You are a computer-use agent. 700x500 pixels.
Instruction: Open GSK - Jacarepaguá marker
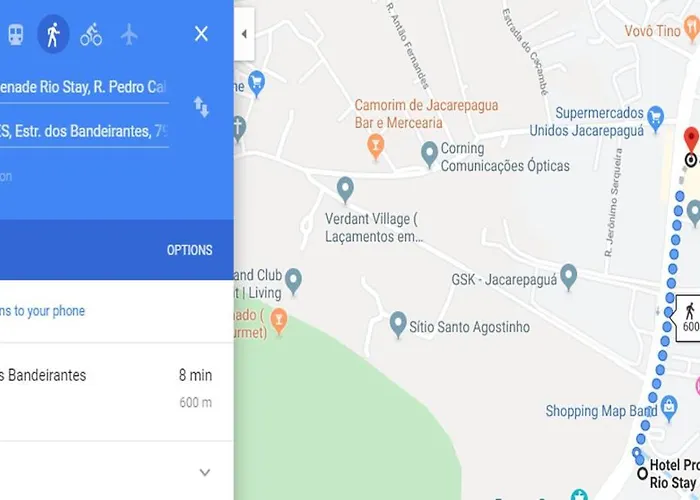coord(568,273)
